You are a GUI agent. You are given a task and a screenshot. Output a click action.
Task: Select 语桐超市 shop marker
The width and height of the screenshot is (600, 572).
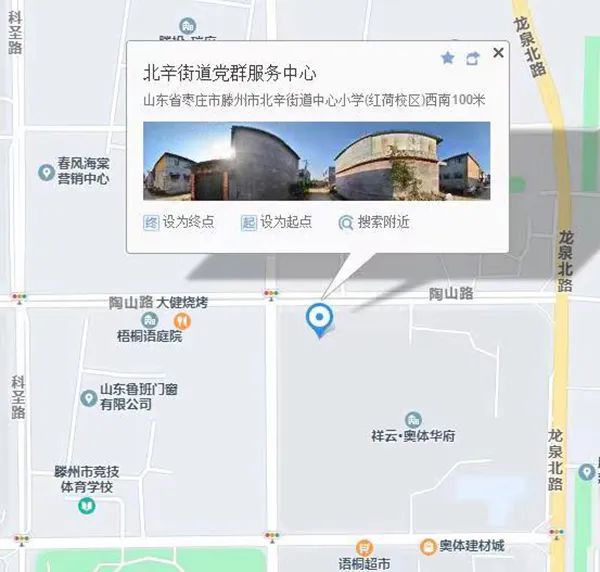366,548
